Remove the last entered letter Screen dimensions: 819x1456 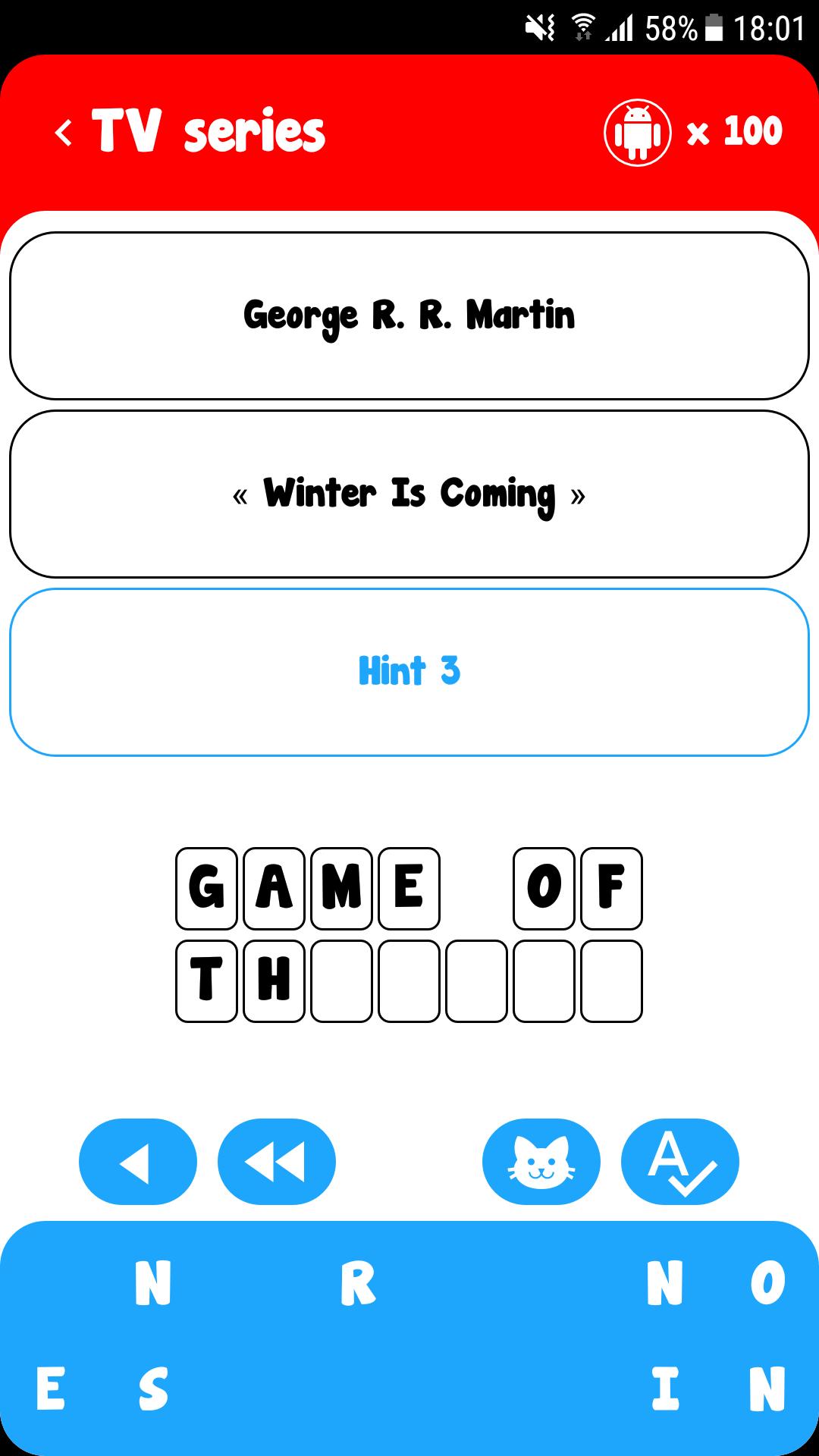coord(137,1162)
